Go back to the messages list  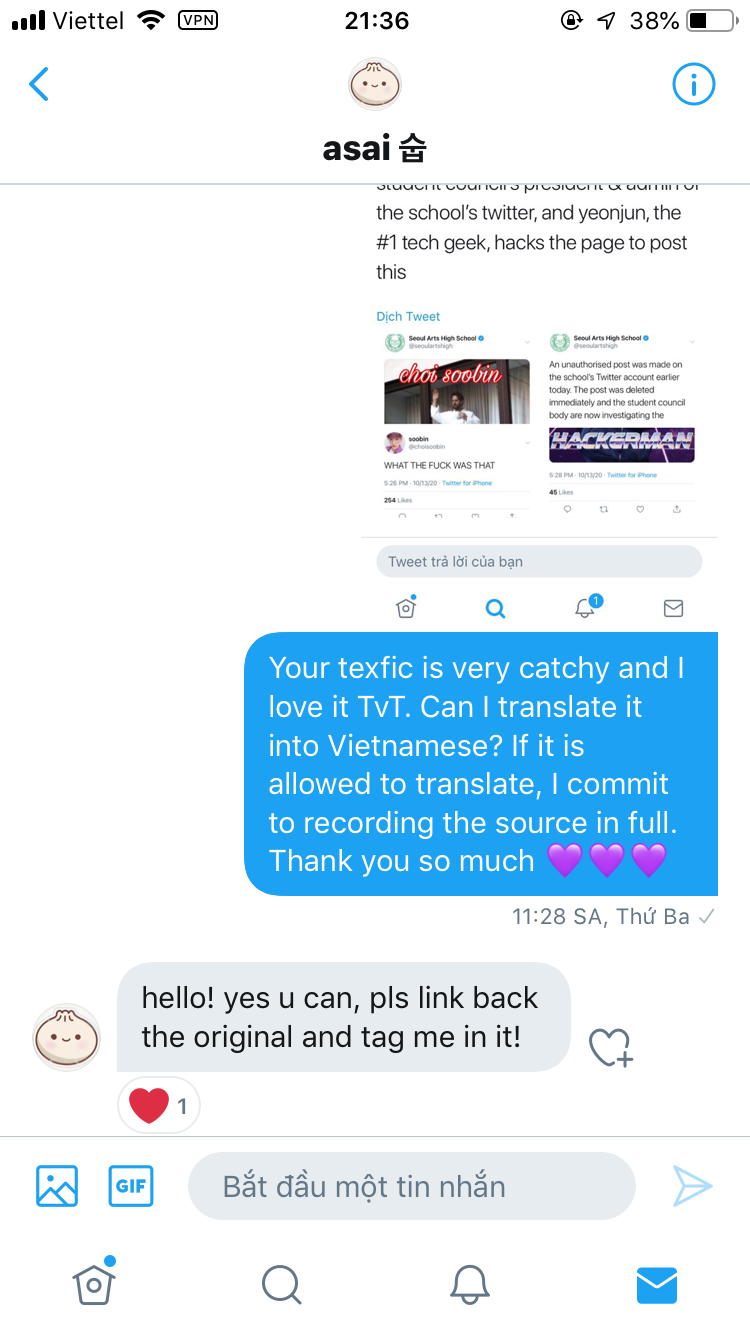tap(39, 85)
